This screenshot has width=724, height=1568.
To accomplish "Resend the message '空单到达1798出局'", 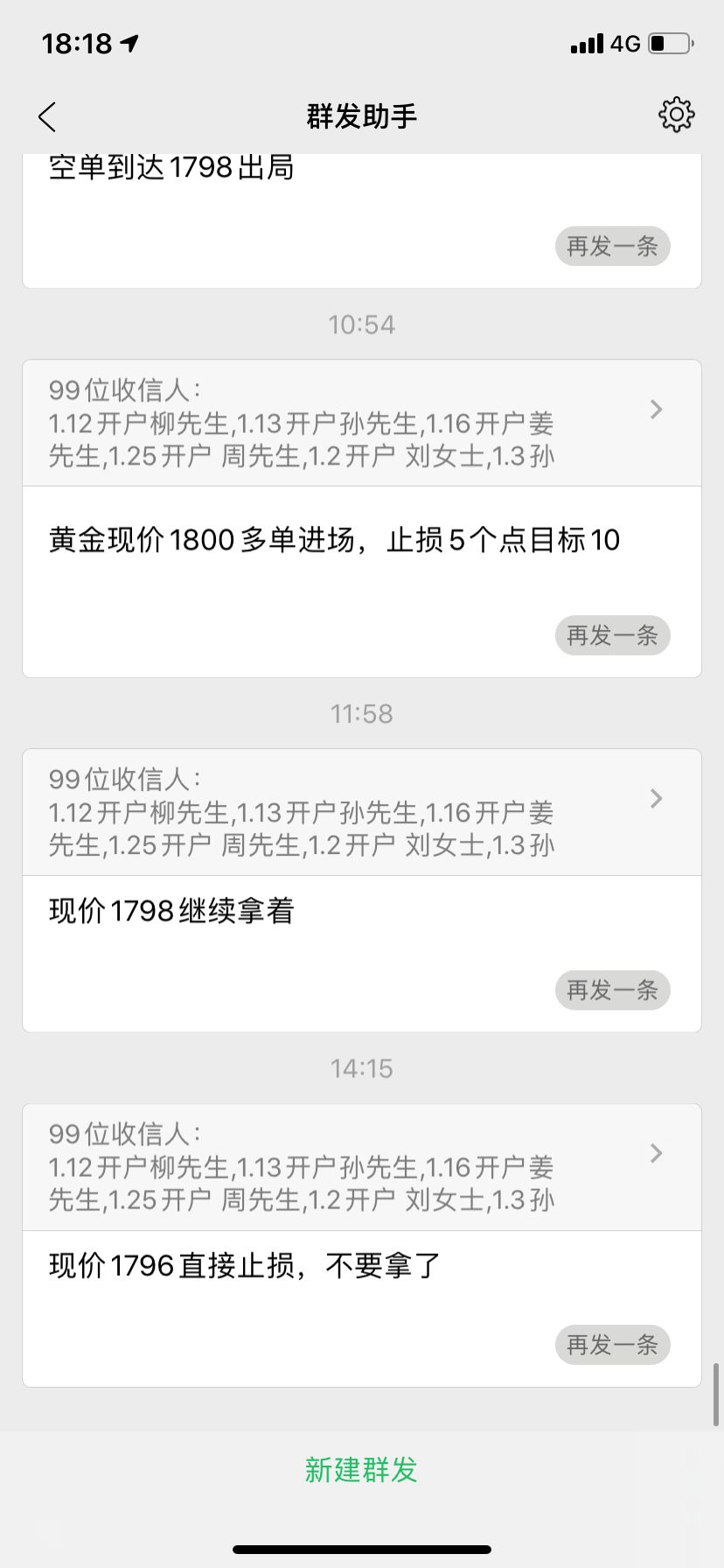I will 612,246.
